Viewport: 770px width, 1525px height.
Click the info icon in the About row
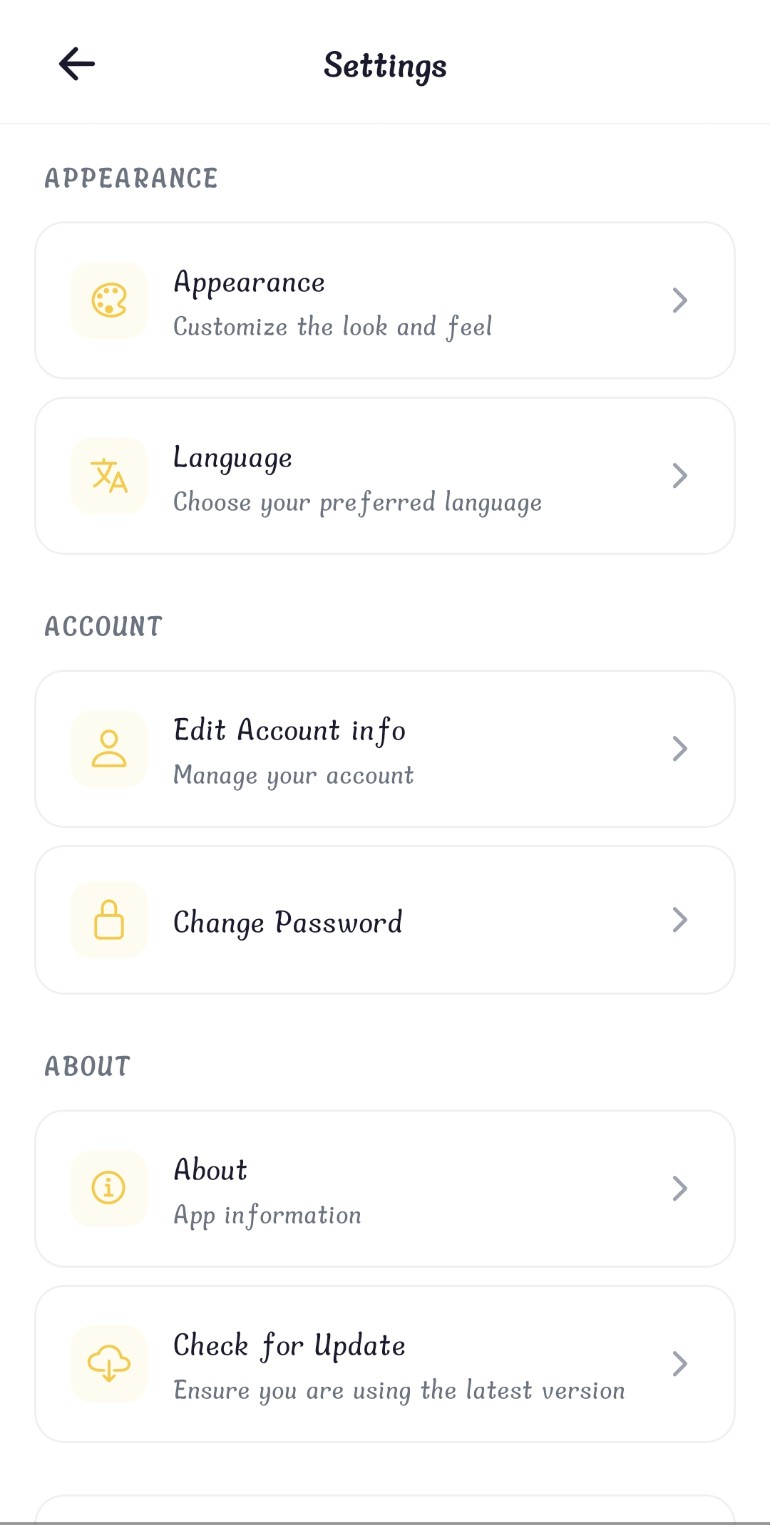coord(108,1188)
